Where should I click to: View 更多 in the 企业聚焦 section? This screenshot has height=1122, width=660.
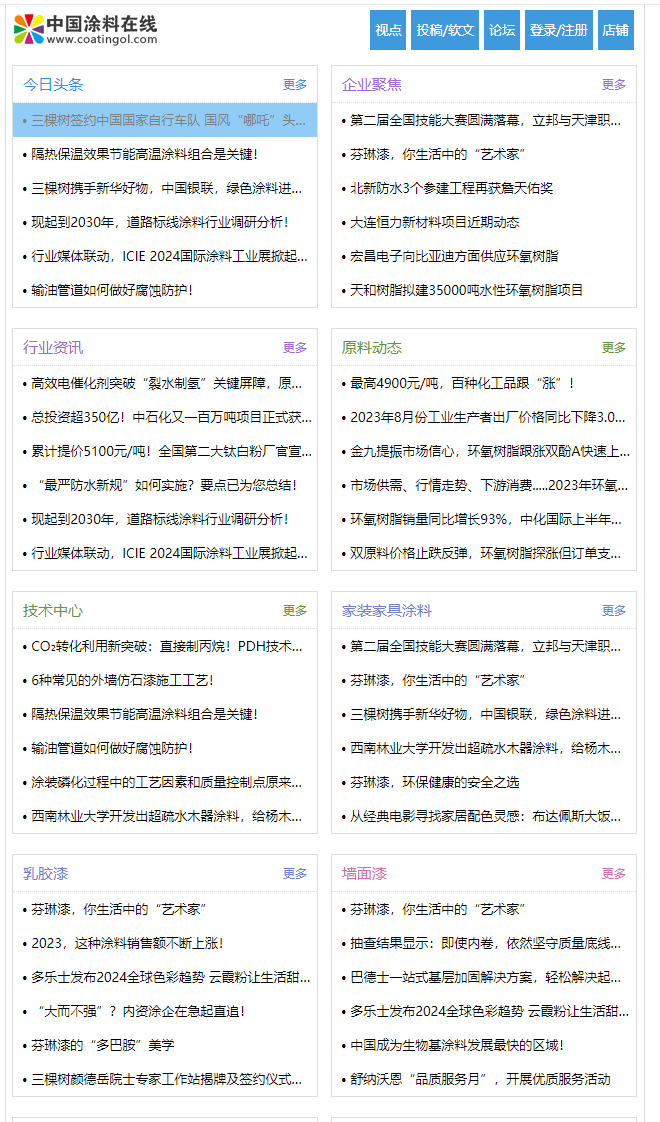[x=613, y=84]
